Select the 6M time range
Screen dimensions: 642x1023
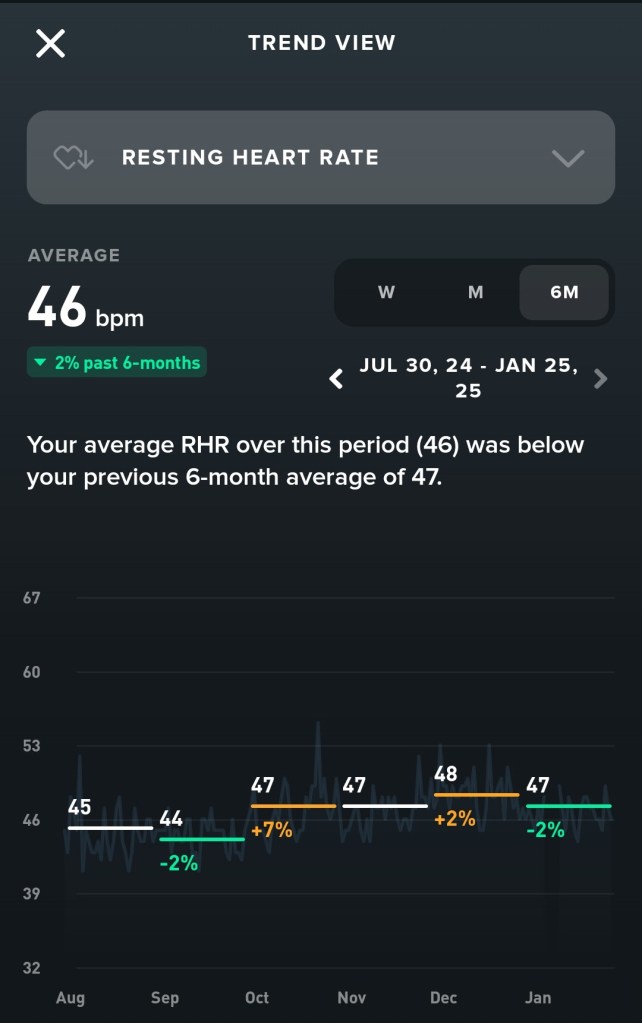coord(564,292)
